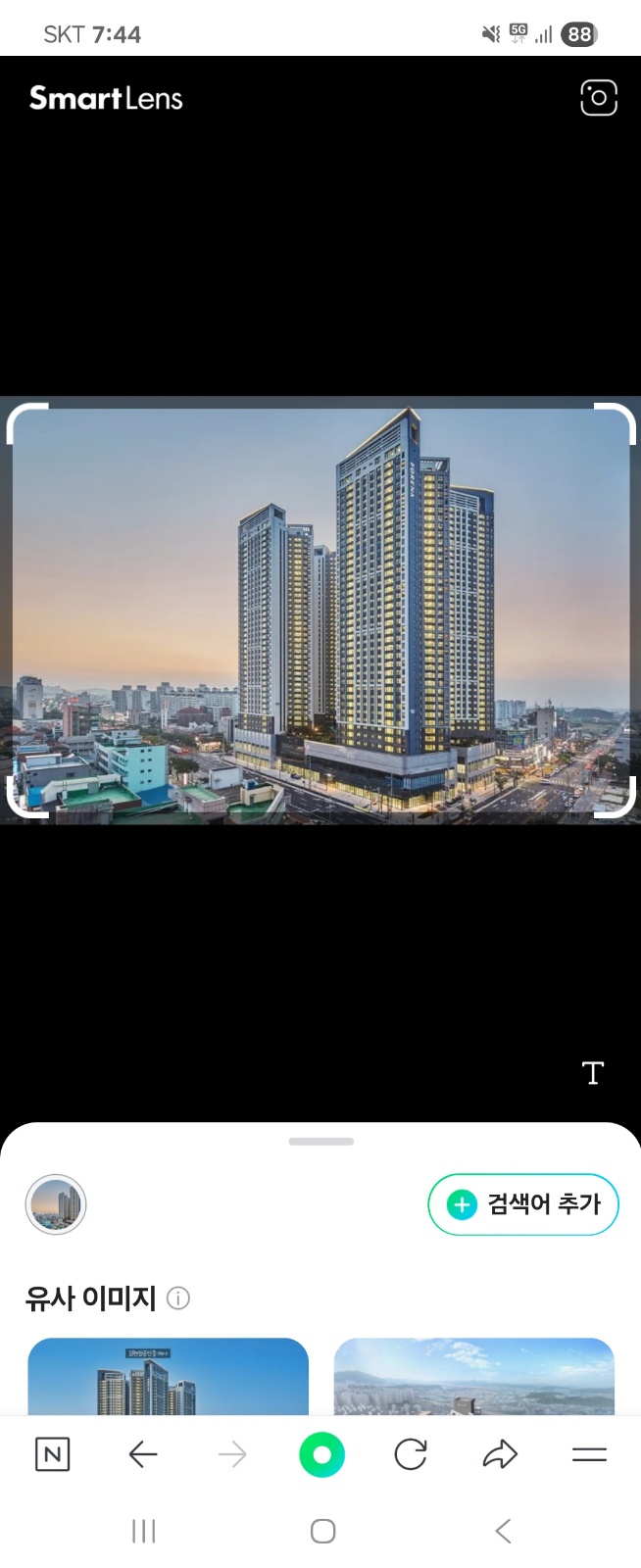Open the first similar image result

(168, 1375)
